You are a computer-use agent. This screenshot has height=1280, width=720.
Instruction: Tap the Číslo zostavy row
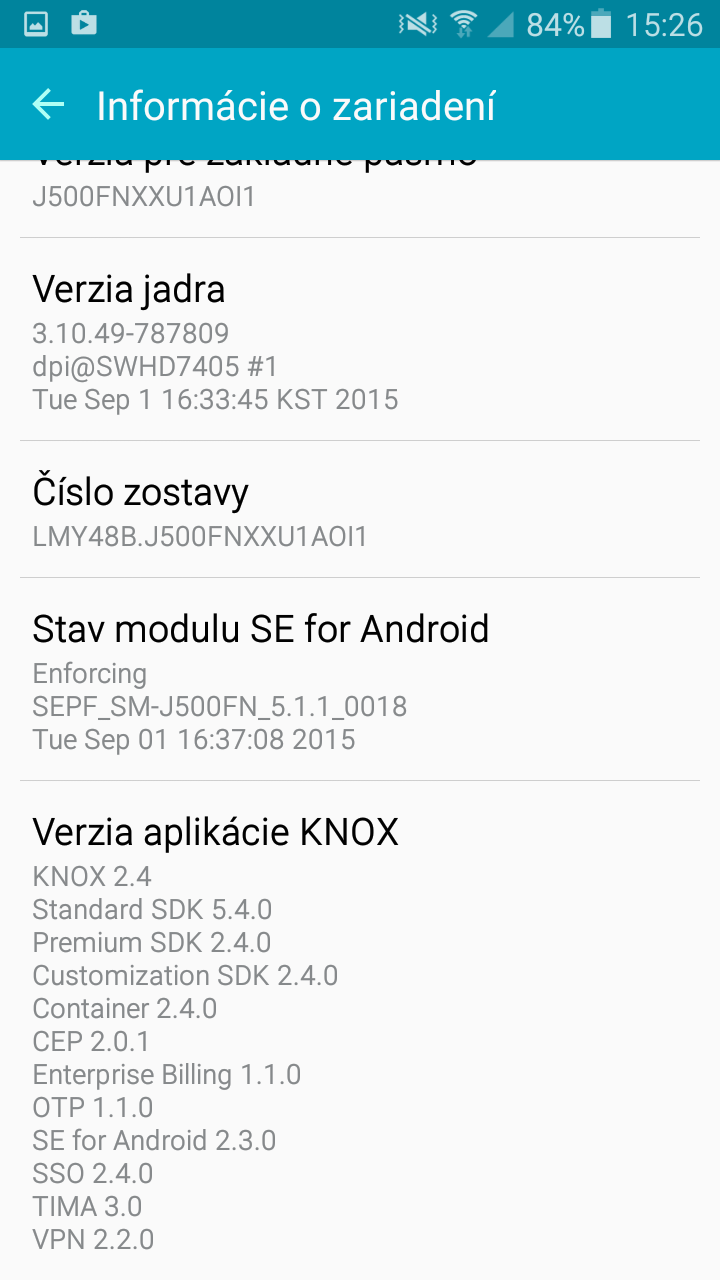pos(360,509)
